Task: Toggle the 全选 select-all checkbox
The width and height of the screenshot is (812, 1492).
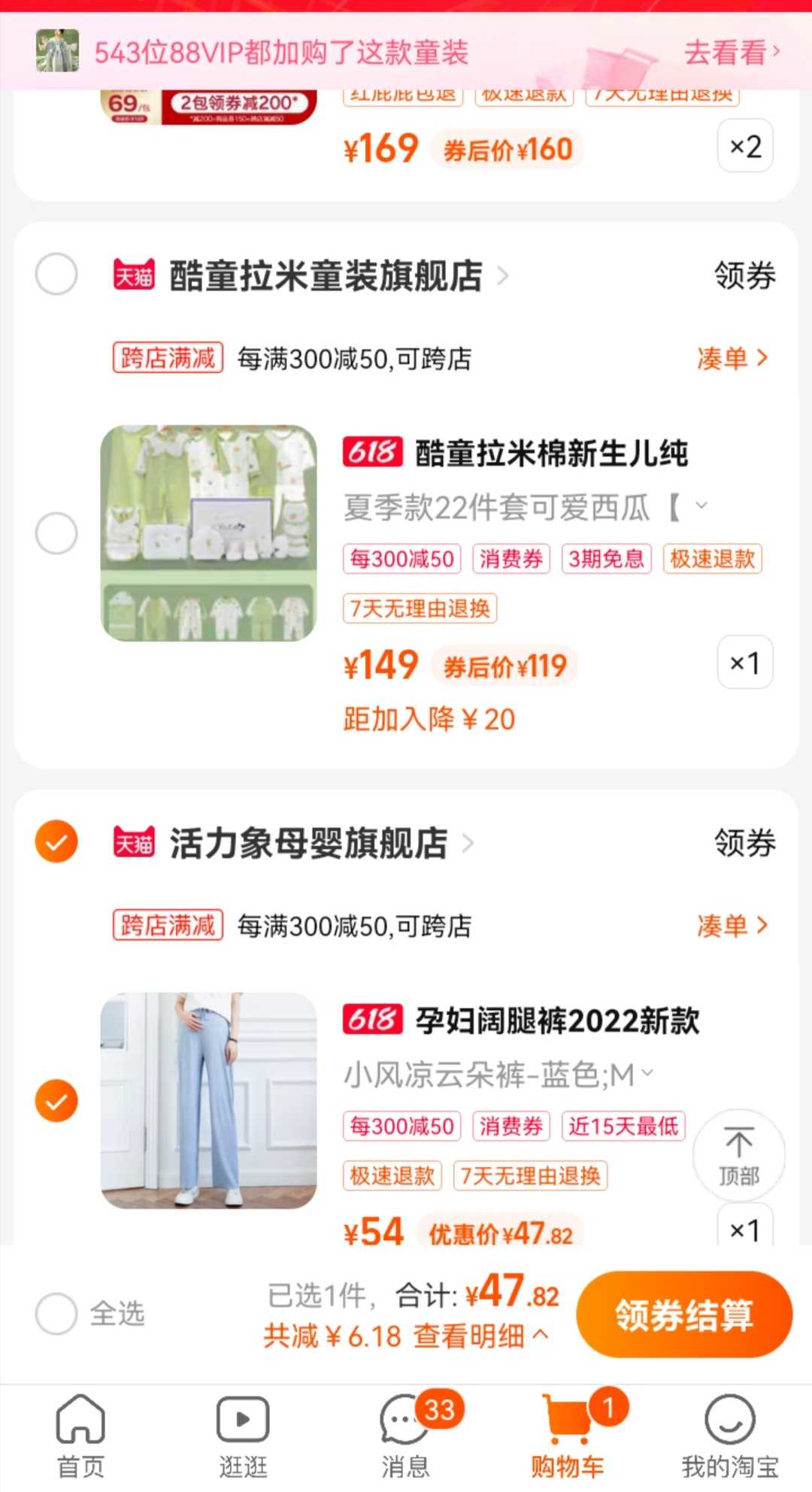Action: [56, 1314]
